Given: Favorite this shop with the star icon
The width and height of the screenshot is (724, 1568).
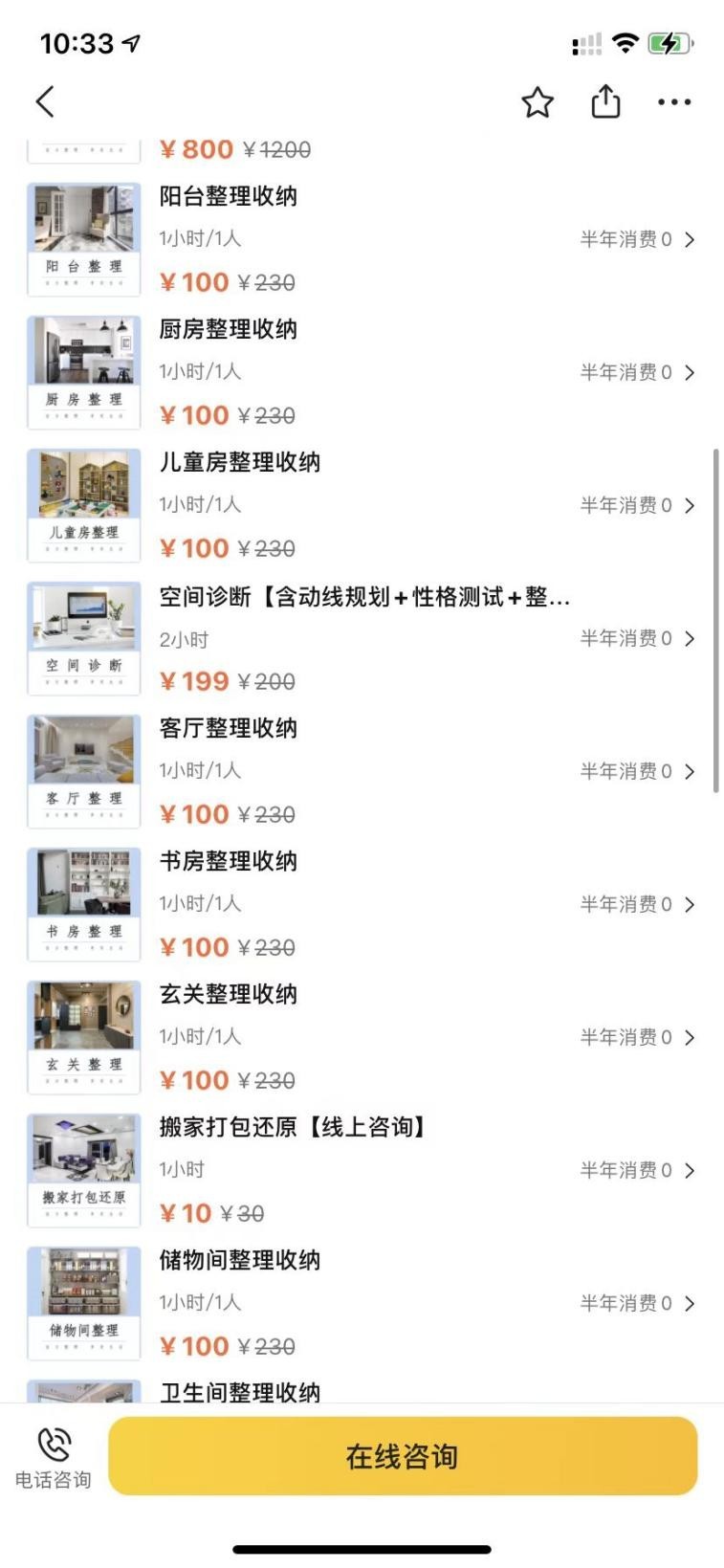Looking at the screenshot, I should (538, 102).
